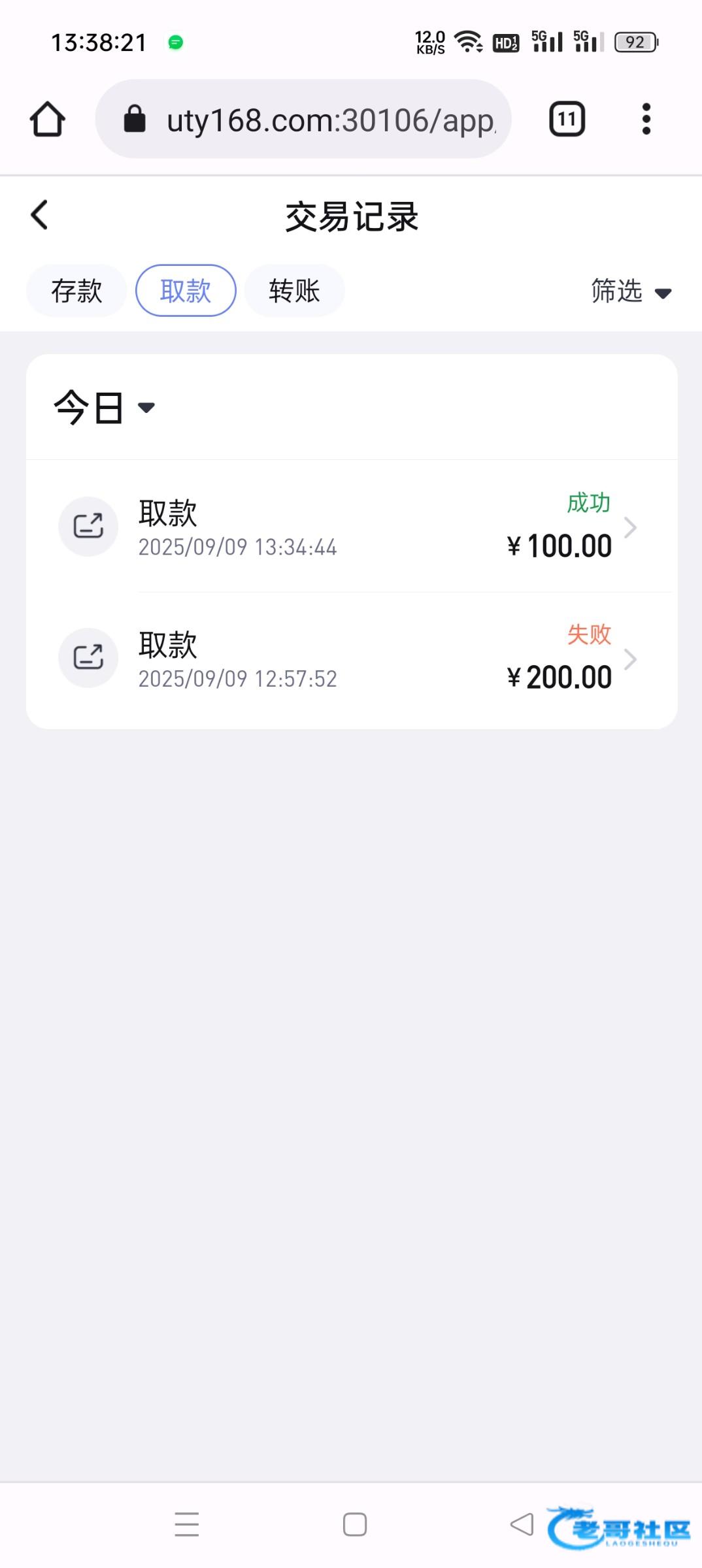Image resolution: width=702 pixels, height=1568 pixels.
Task: Switch to the 转账 tab
Action: coord(294,291)
